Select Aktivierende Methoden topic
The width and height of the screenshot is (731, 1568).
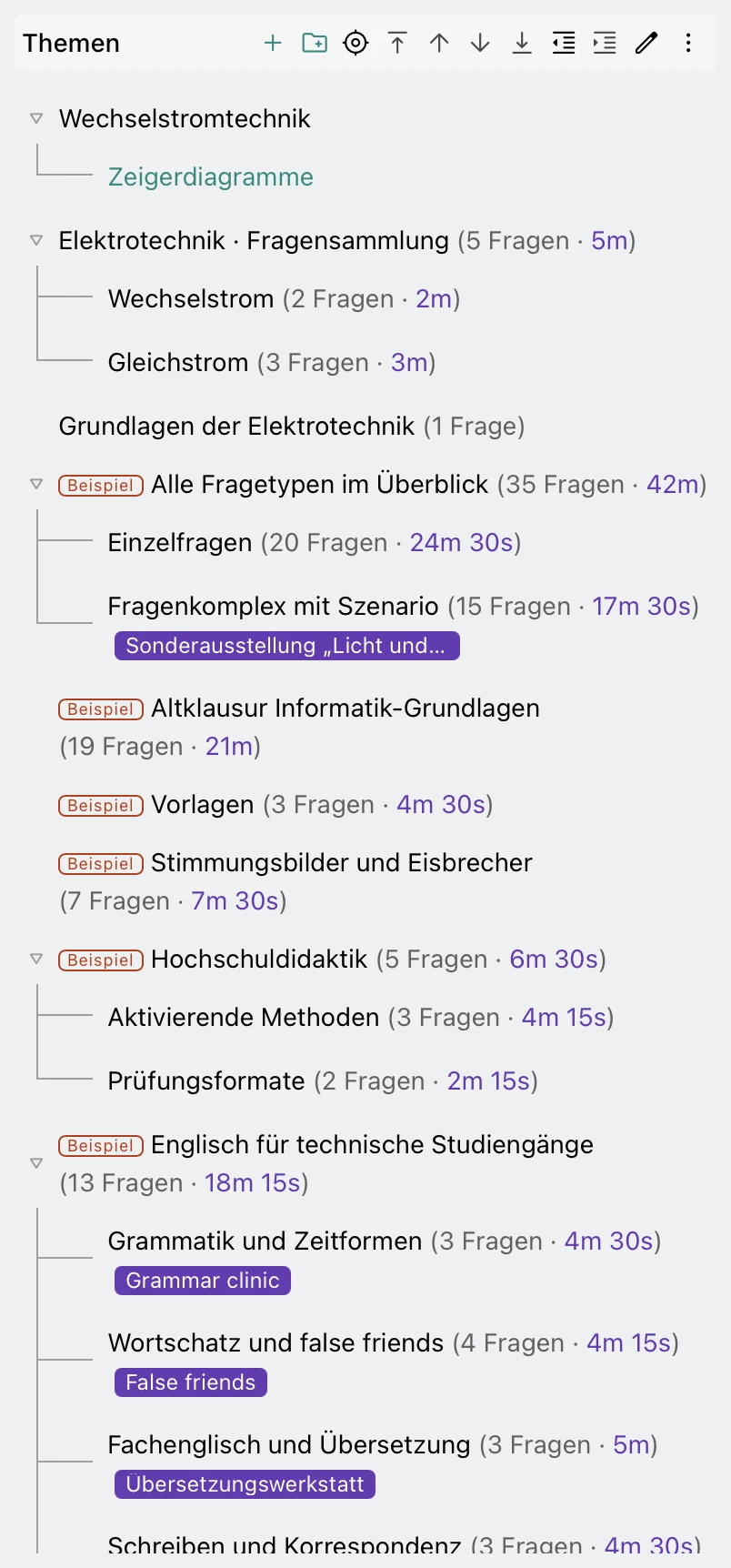coord(244,1017)
